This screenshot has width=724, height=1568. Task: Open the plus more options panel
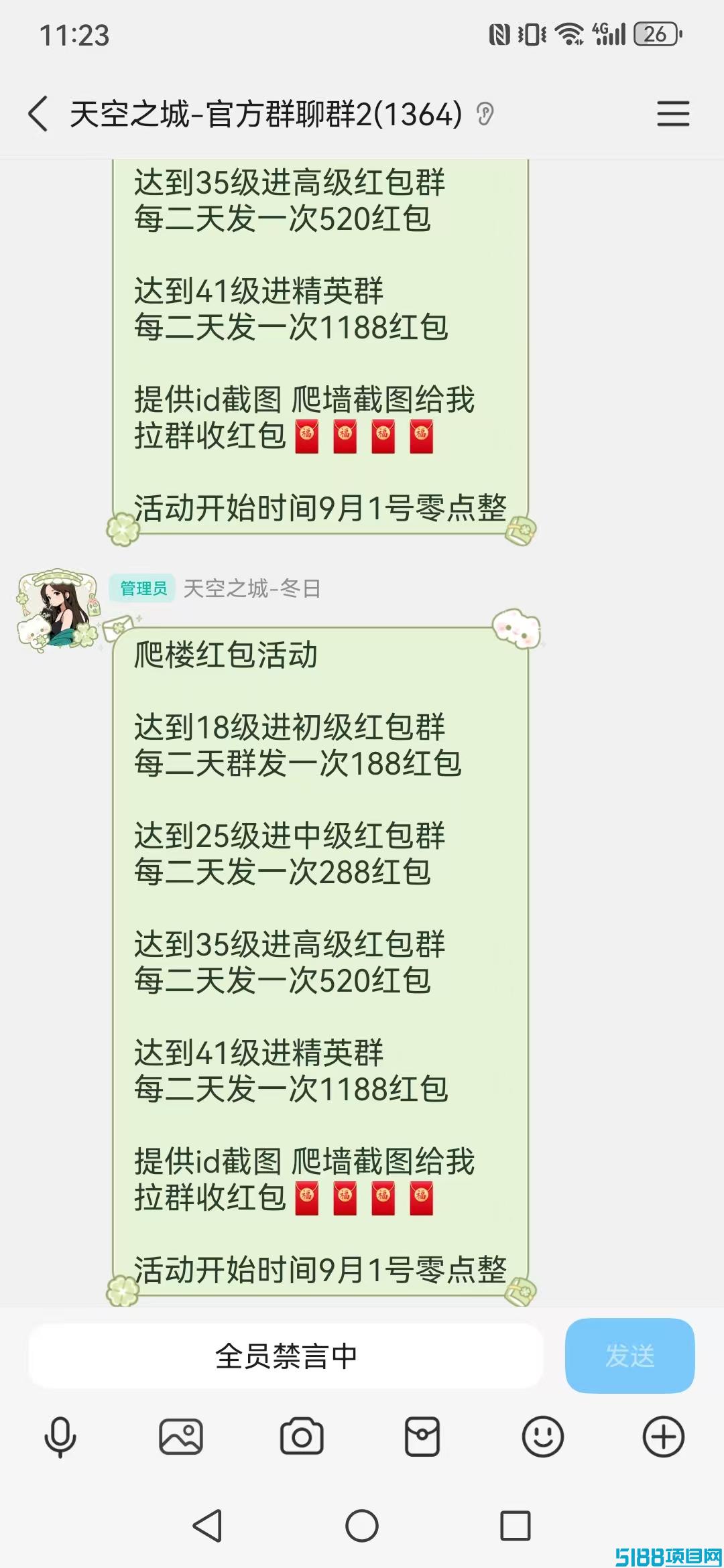pyautogui.click(x=664, y=1437)
